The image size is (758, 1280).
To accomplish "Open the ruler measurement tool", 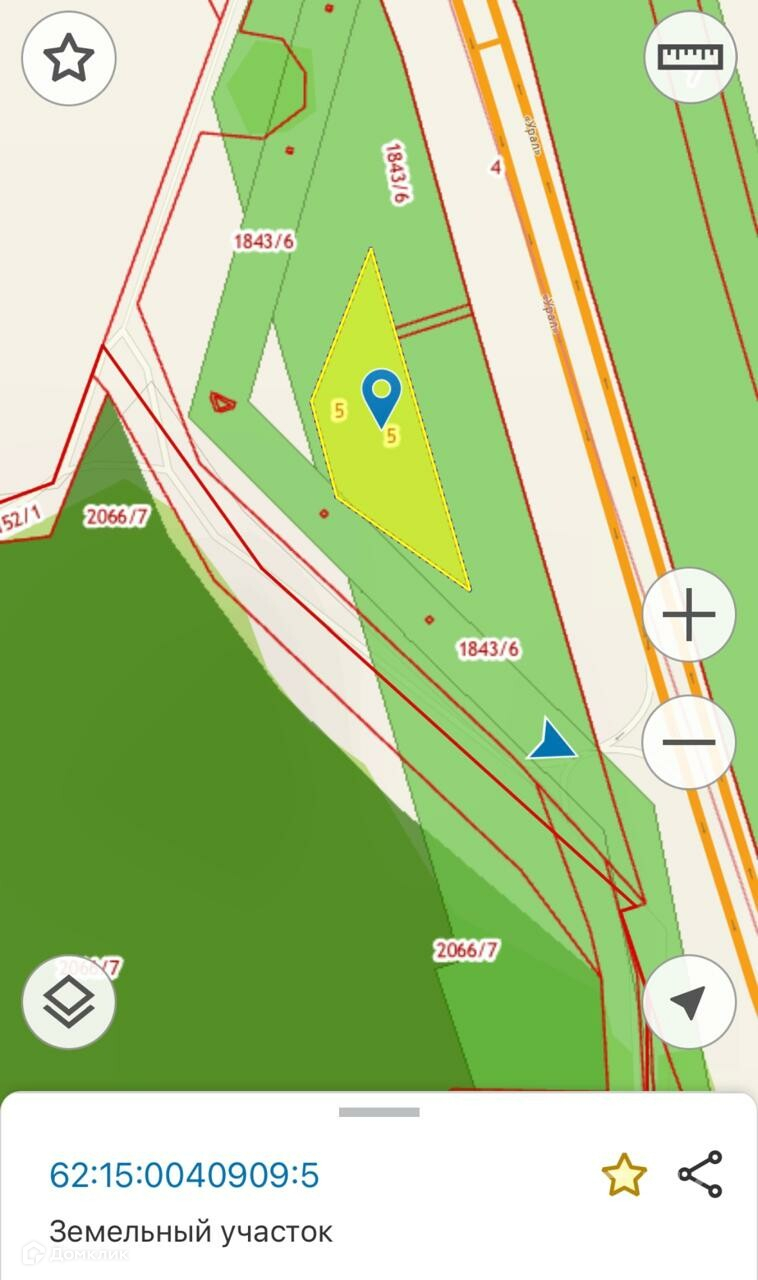I will click(690, 57).
